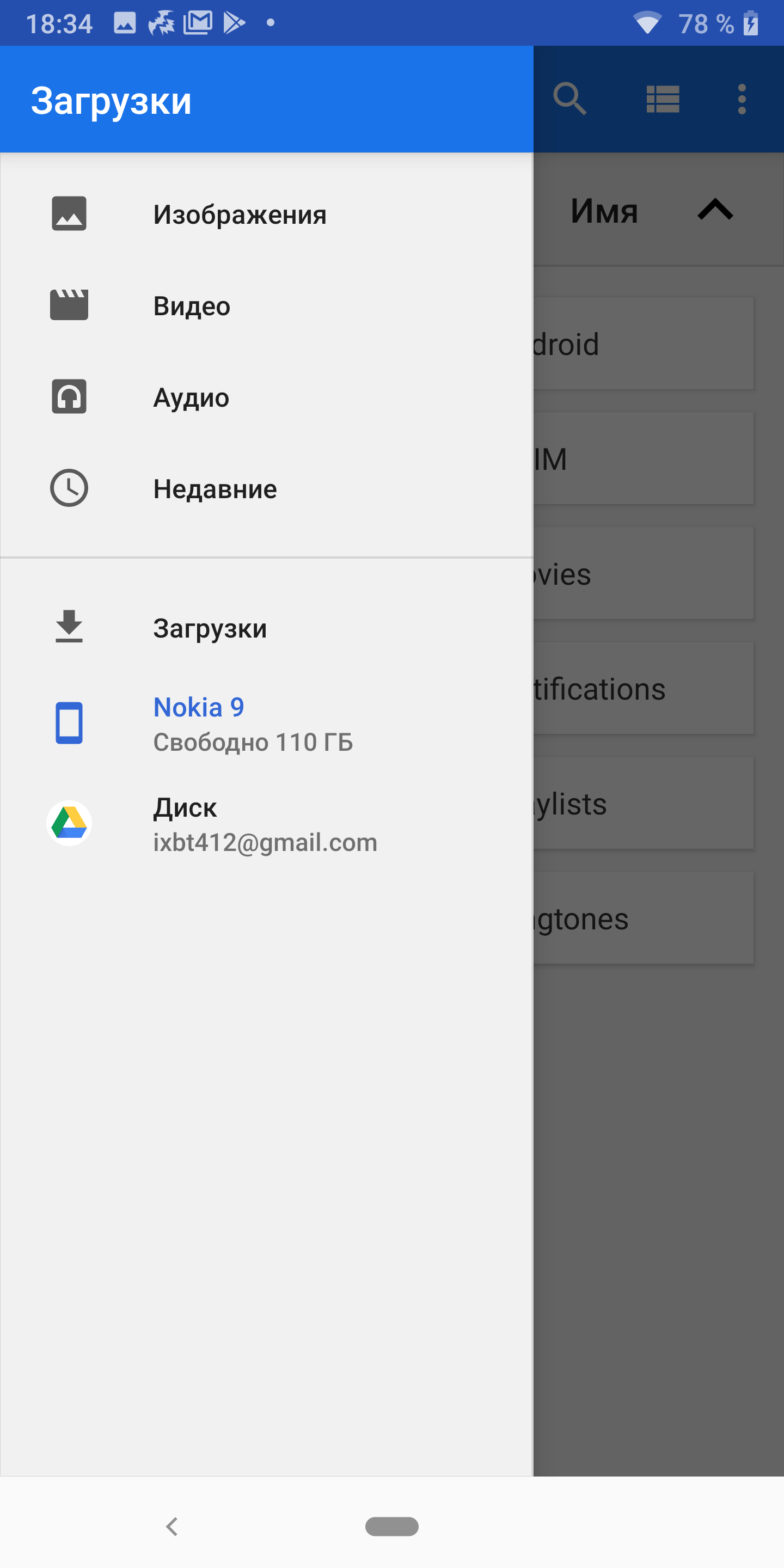Tap the home pill button
784x1568 pixels.
coord(392,1526)
